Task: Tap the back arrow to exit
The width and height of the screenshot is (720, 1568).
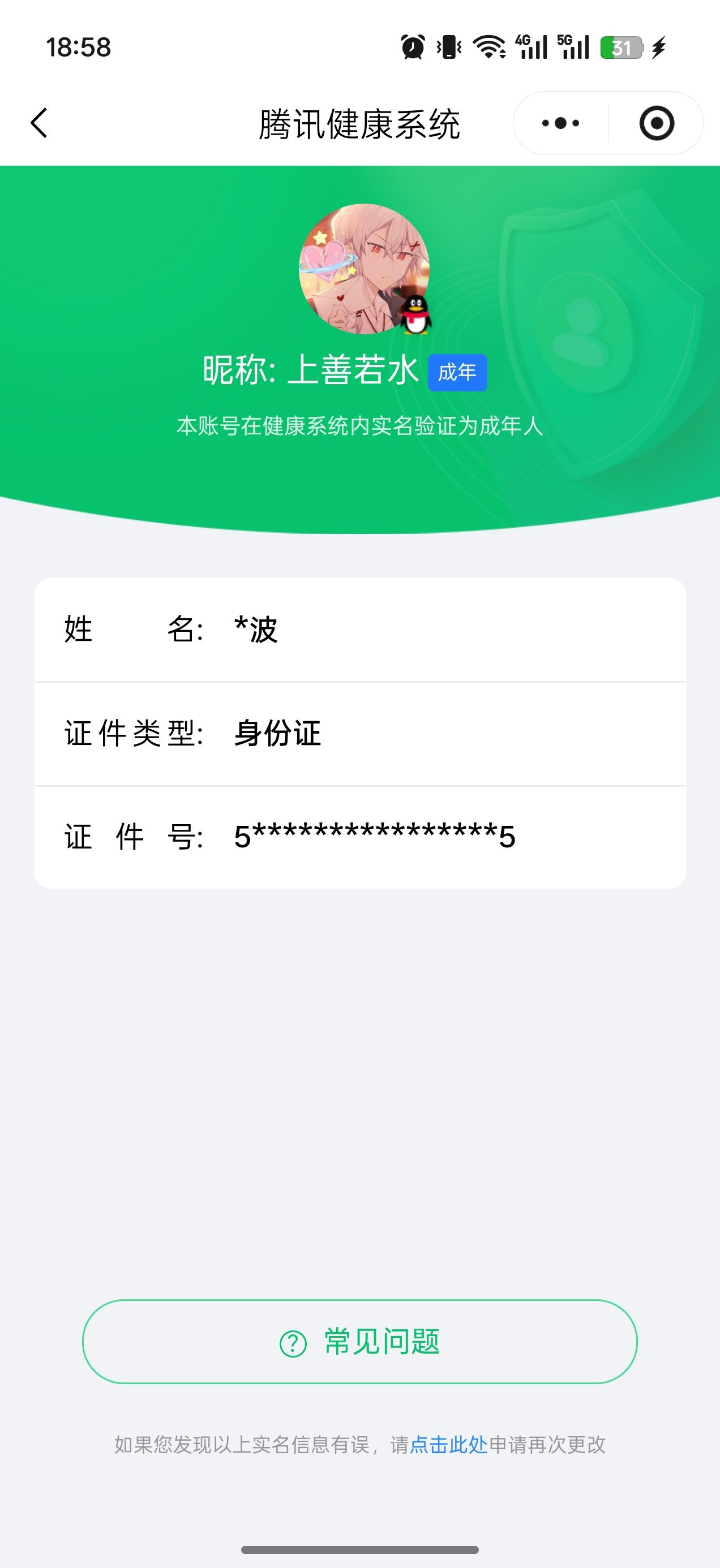Action: 38,122
